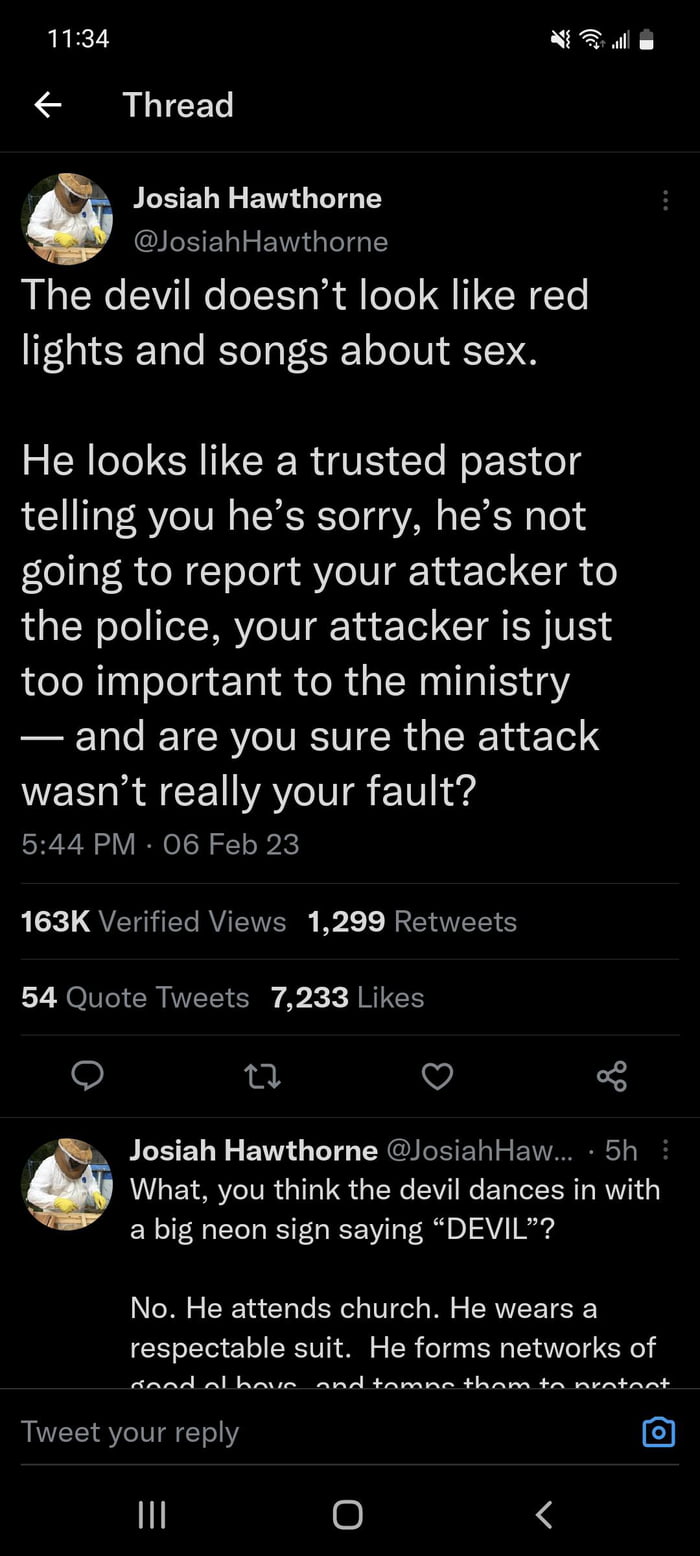Image resolution: width=700 pixels, height=1556 pixels.
Task: Share the main tweet
Action: (x=611, y=1076)
